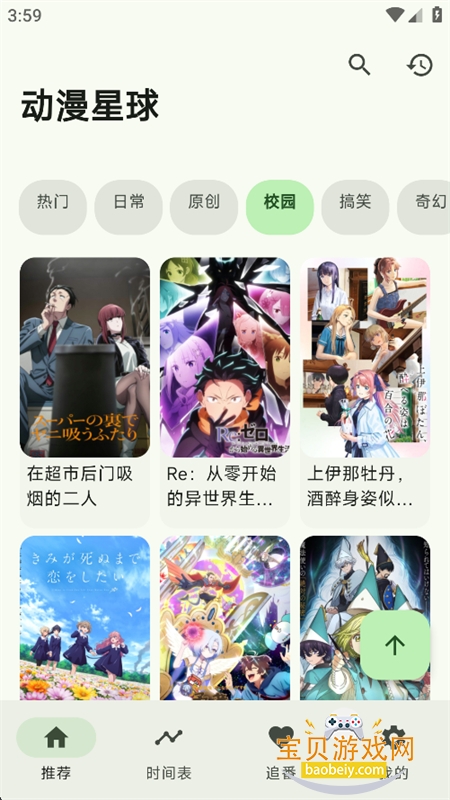Switch to the 我的 tab
450x800 pixels.
(394, 750)
